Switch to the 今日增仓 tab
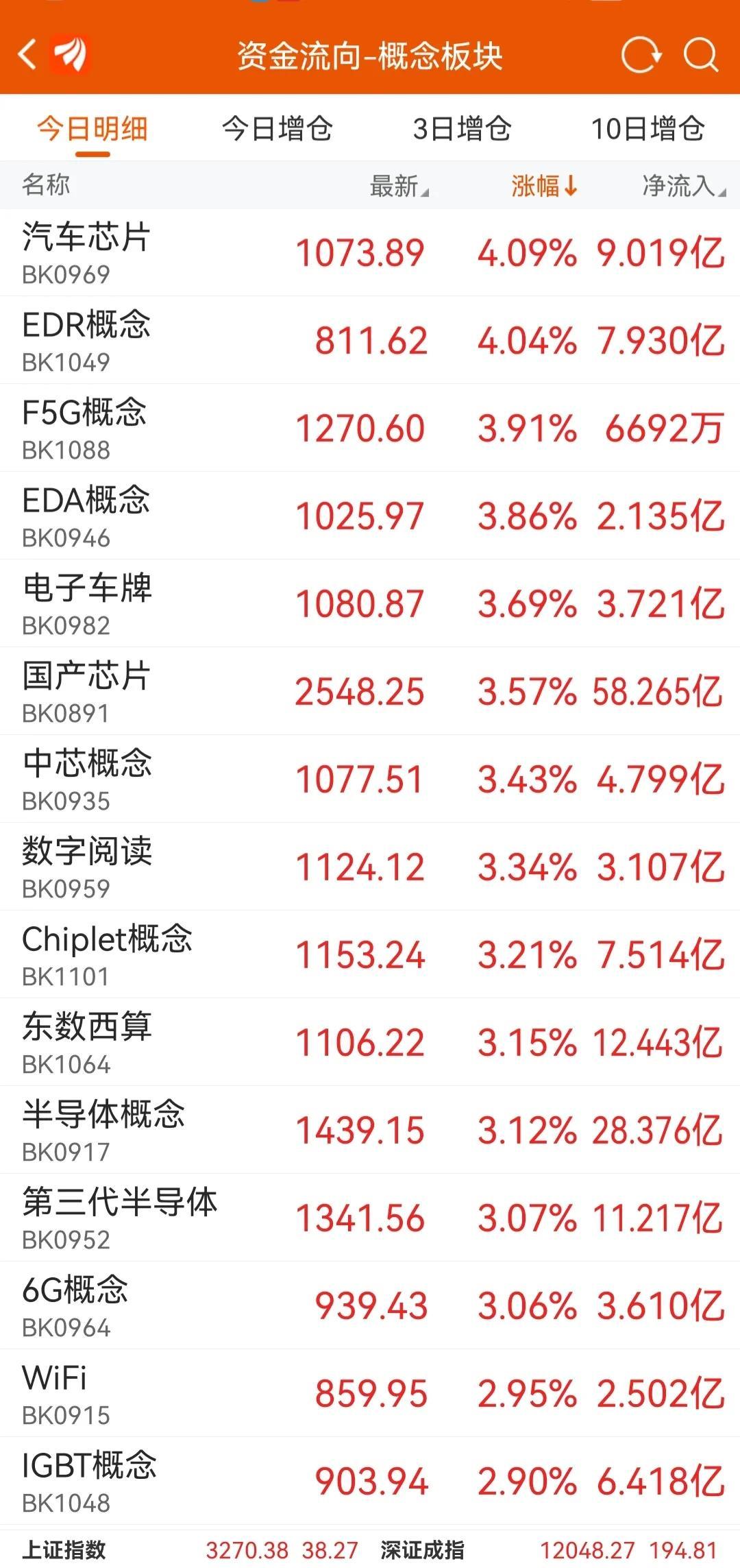 click(x=277, y=128)
